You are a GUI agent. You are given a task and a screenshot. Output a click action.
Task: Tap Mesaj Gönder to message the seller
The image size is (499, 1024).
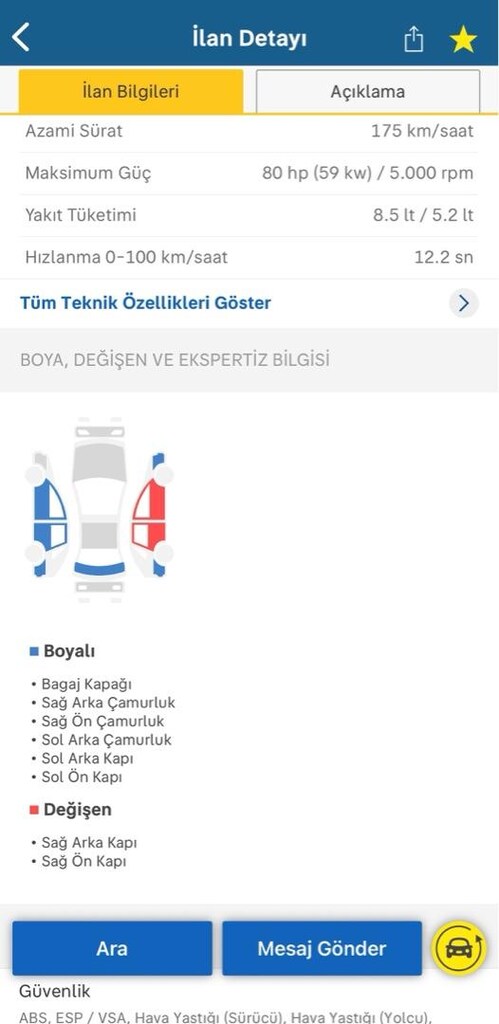322,948
